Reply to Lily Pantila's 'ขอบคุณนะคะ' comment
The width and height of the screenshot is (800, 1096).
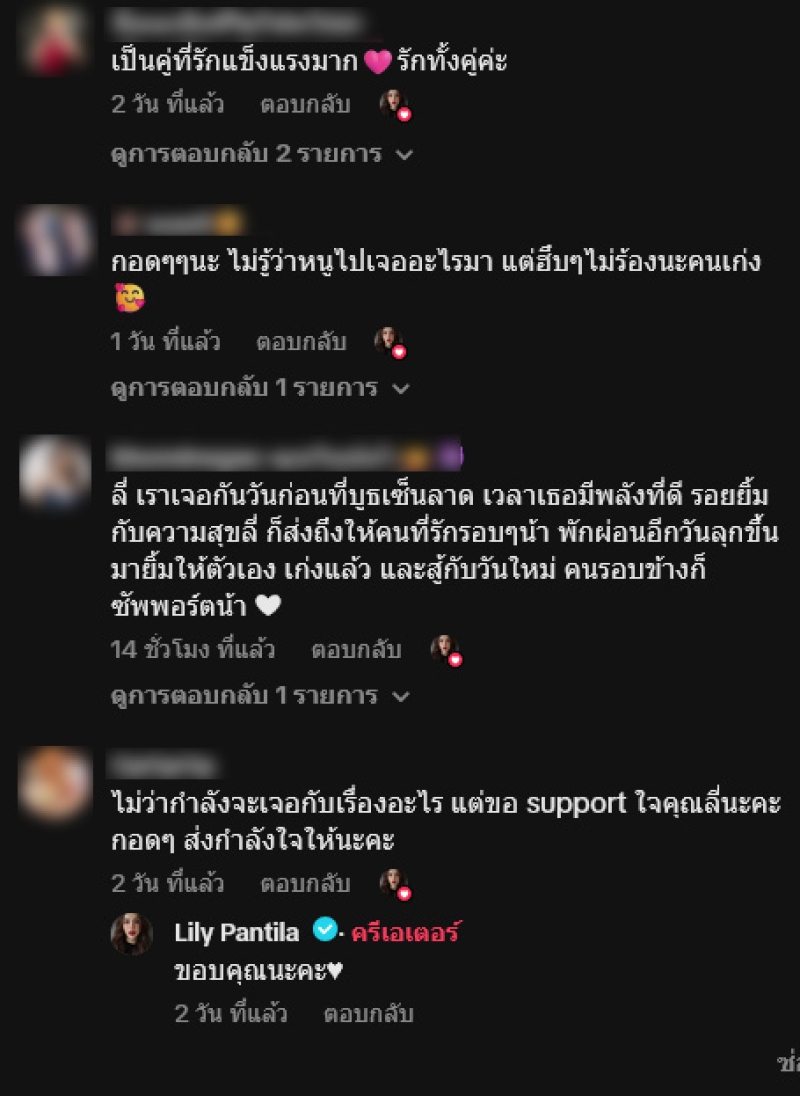click(368, 1013)
